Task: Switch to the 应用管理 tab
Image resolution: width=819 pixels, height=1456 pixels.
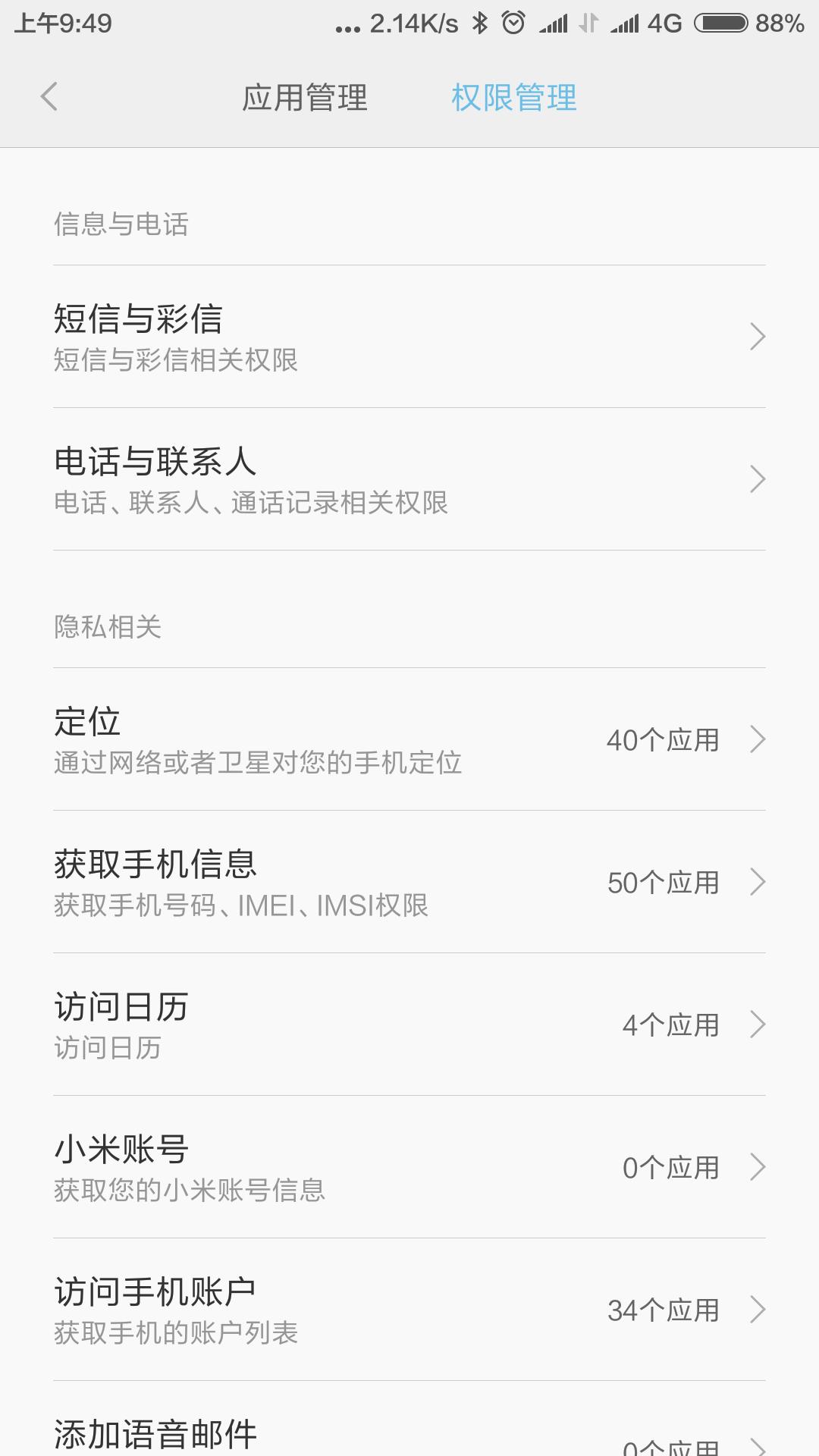Action: pos(306,98)
